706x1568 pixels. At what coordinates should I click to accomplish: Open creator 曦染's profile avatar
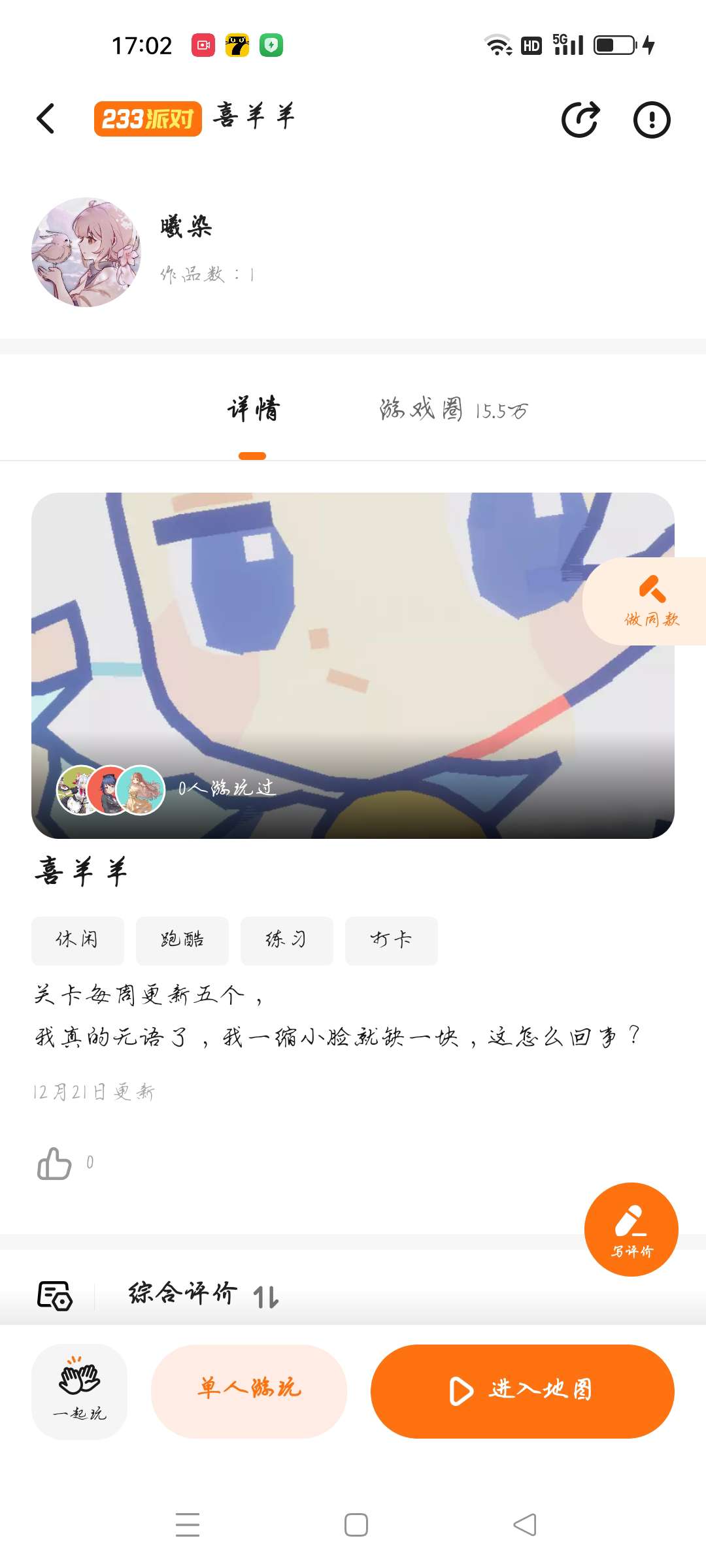(86, 252)
